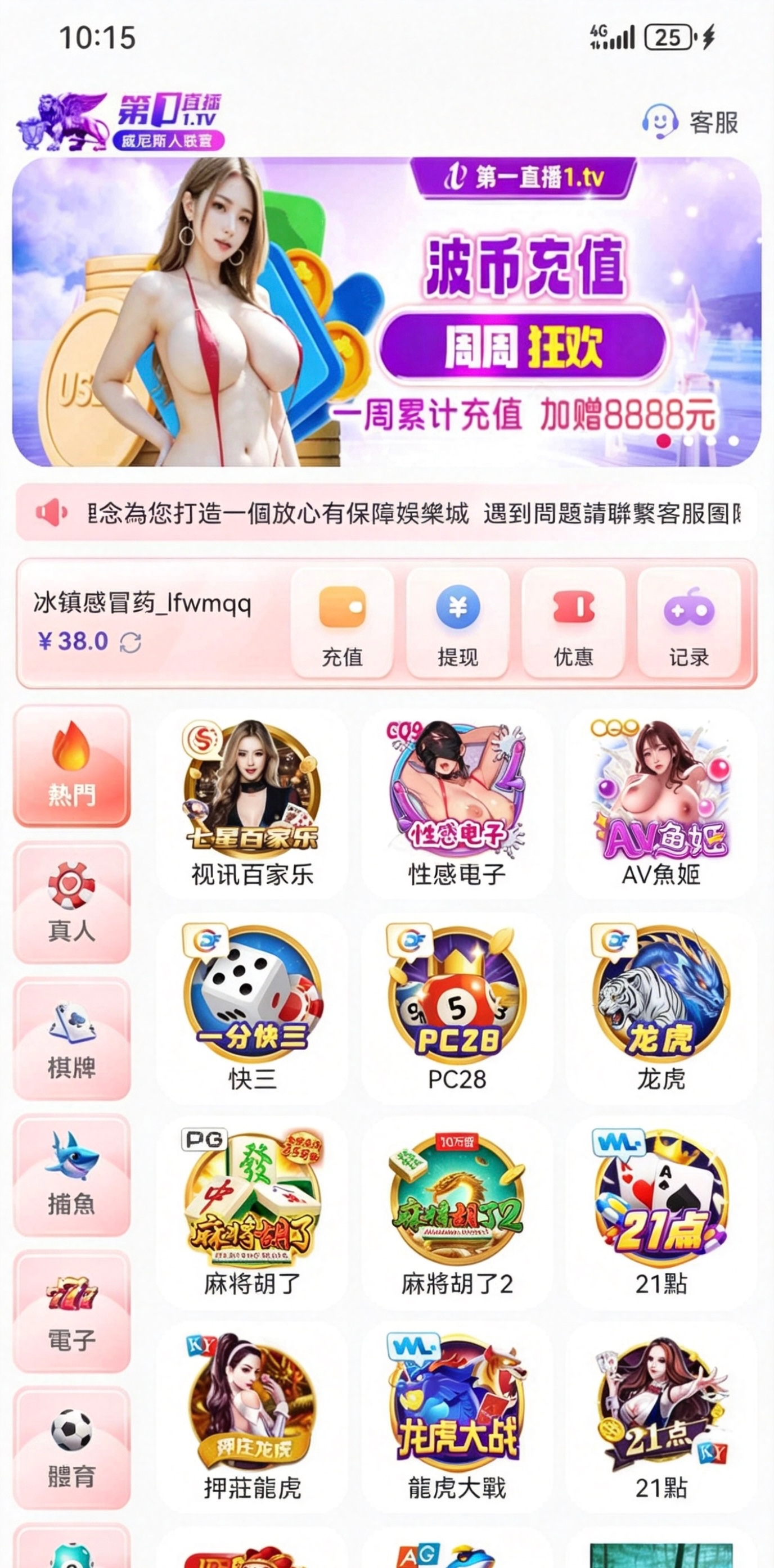Select the 棋牌 category
The height and width of the screenshot is (1568, 774).
coord(72,1038)
